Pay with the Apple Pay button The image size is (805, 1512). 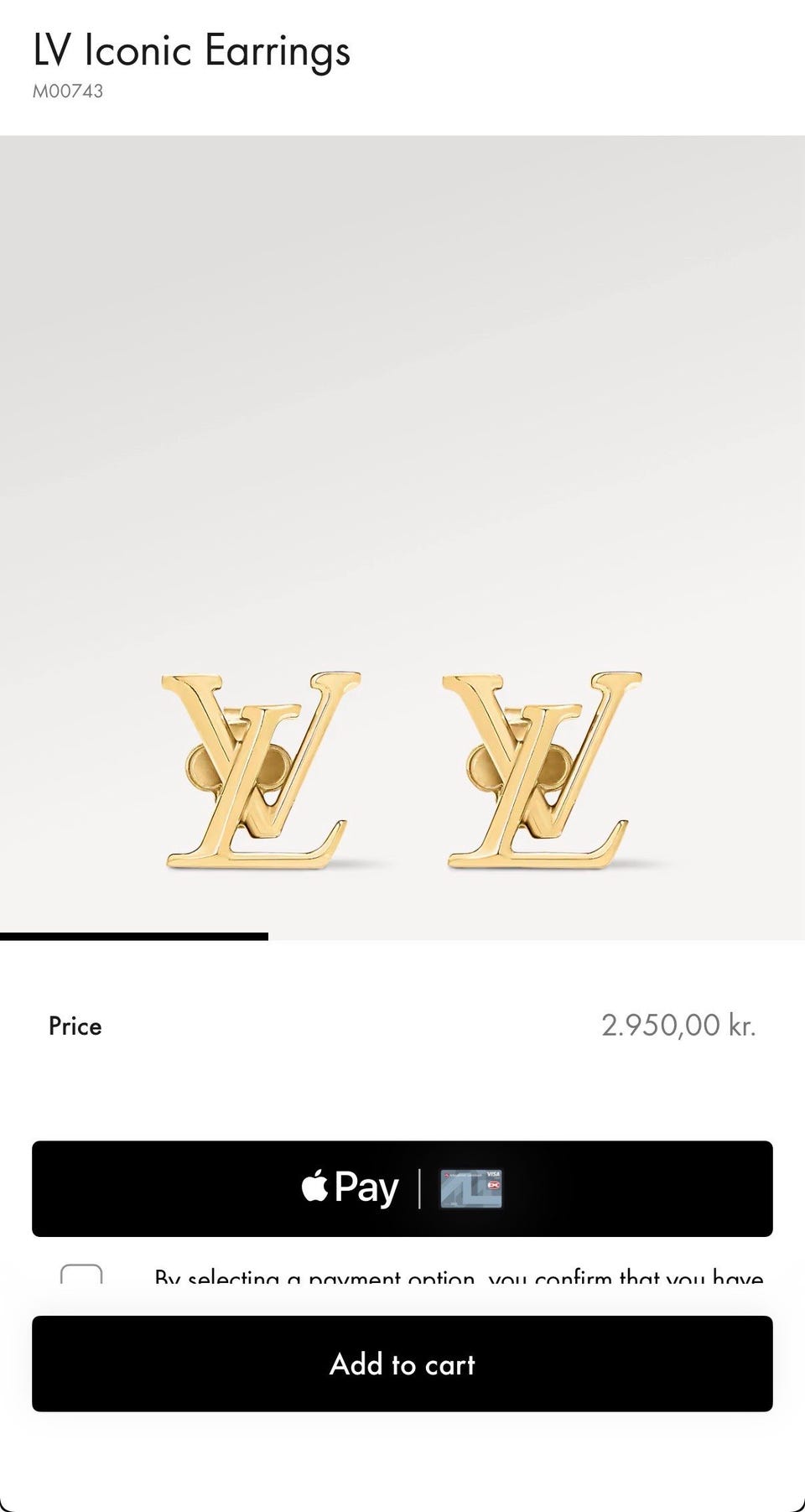(x=402, y=1187)
